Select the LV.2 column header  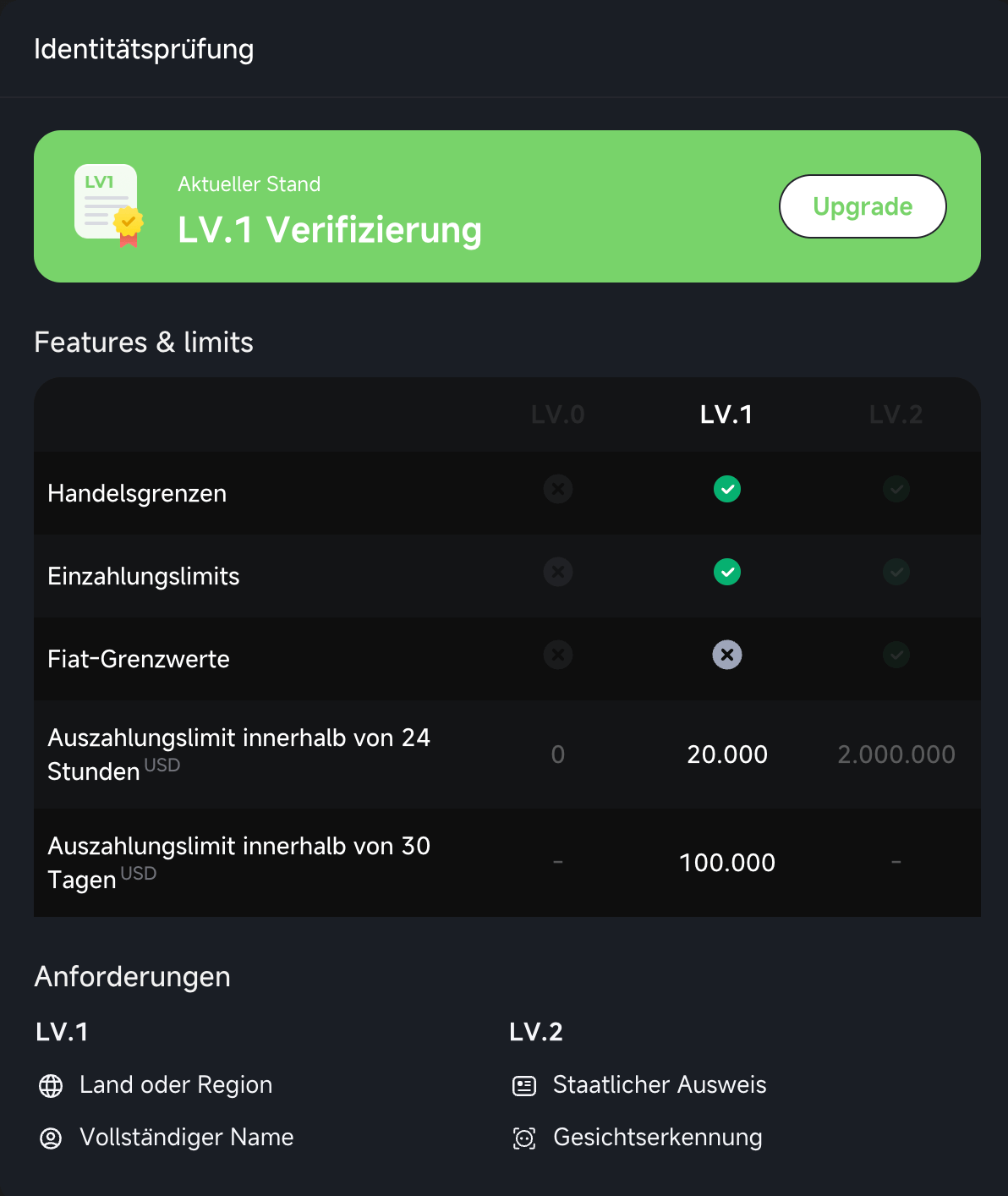tap(896, 414)
